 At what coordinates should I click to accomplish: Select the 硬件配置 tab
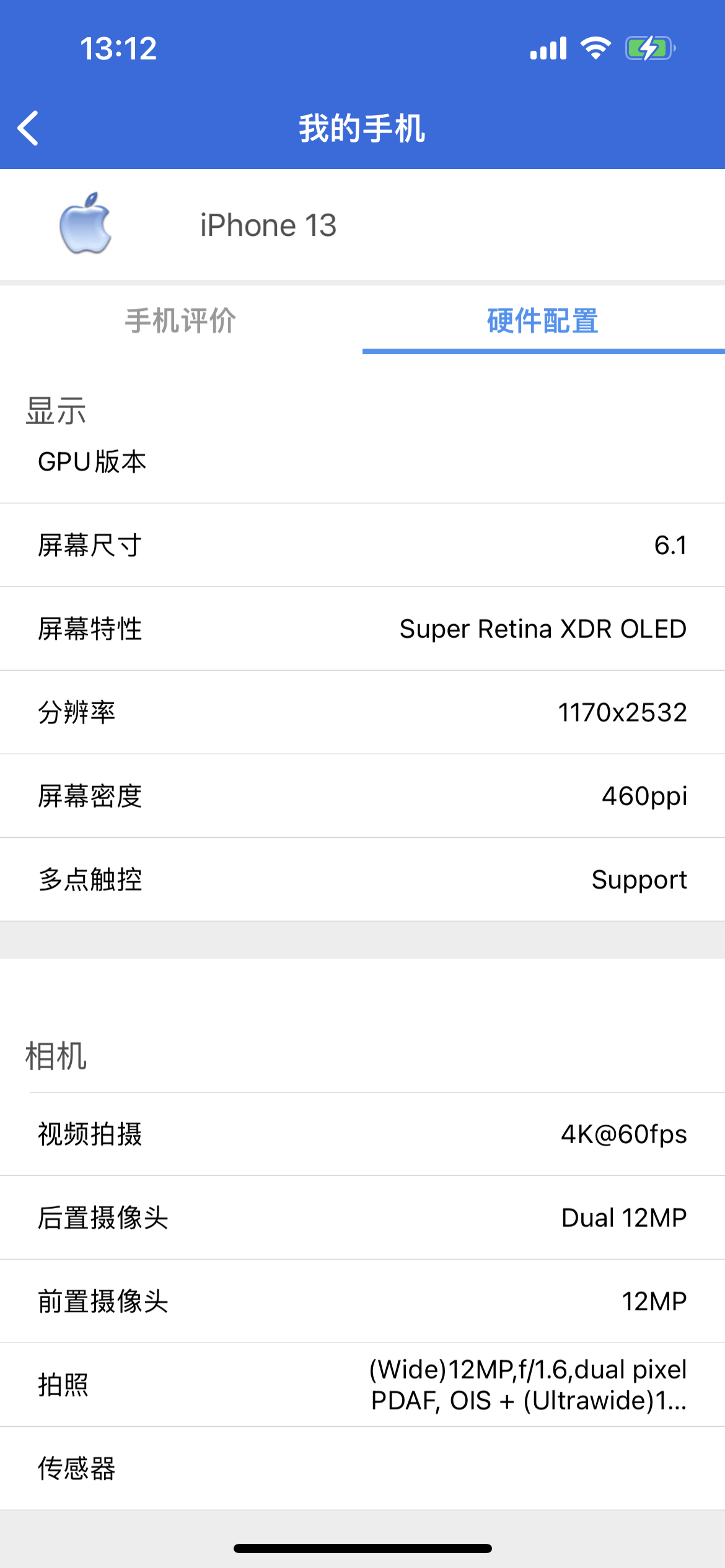point(543,321)
